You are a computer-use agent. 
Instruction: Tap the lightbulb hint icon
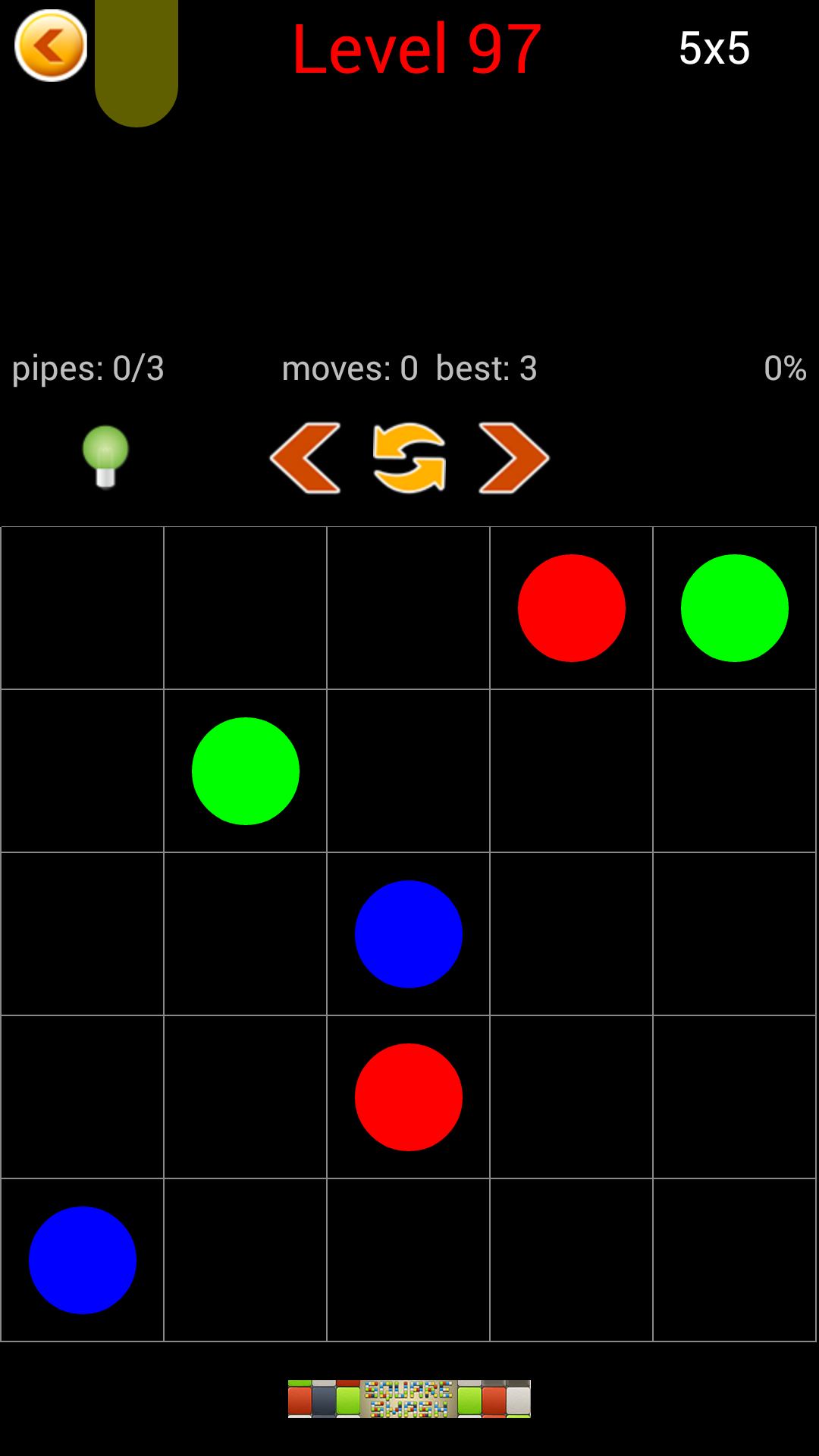[105, 456]
